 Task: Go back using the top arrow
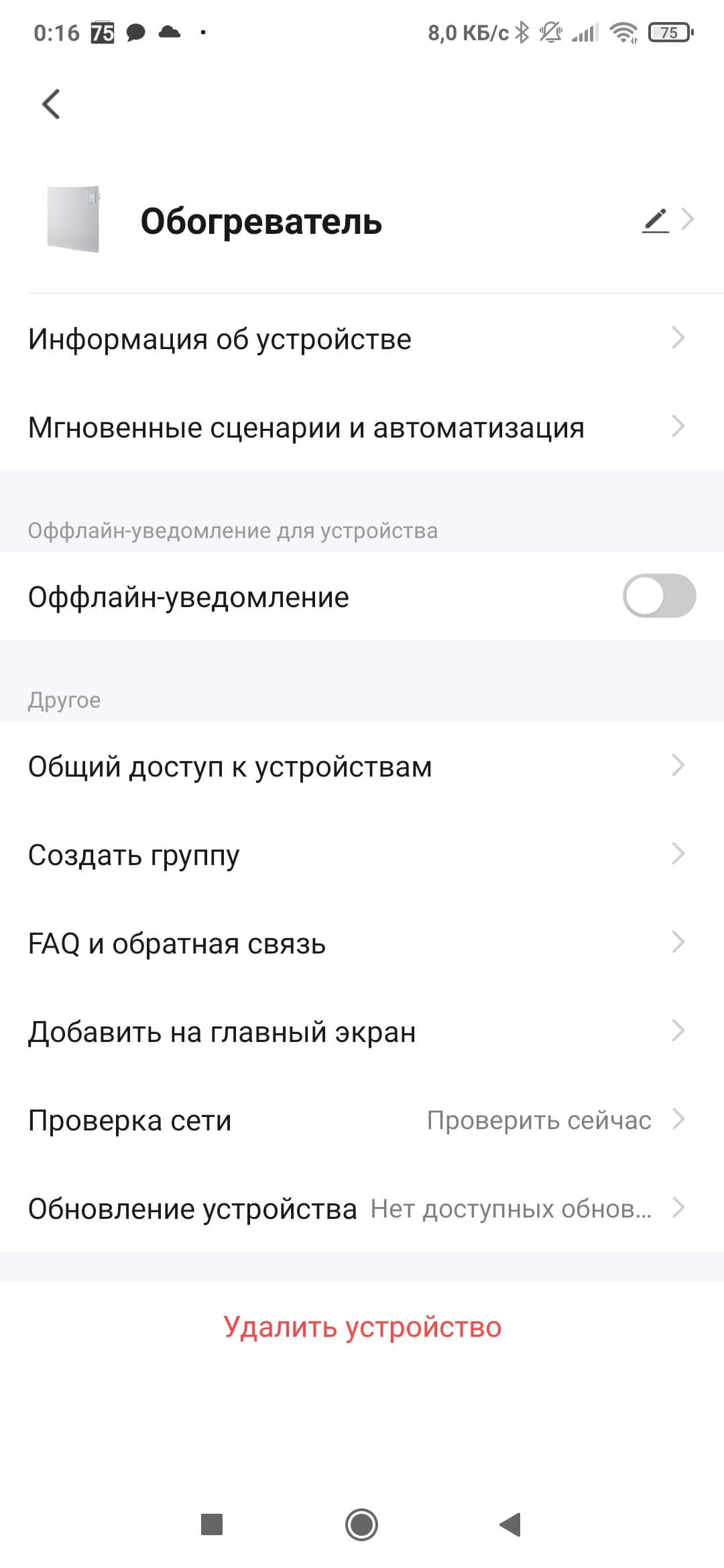51,104
